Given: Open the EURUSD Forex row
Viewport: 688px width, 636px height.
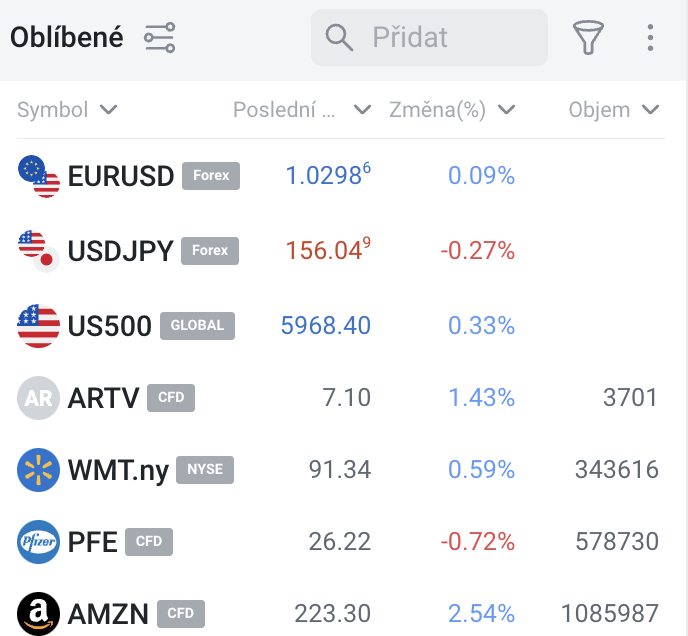Looking at the screenshot, I should tap(120, 177).
